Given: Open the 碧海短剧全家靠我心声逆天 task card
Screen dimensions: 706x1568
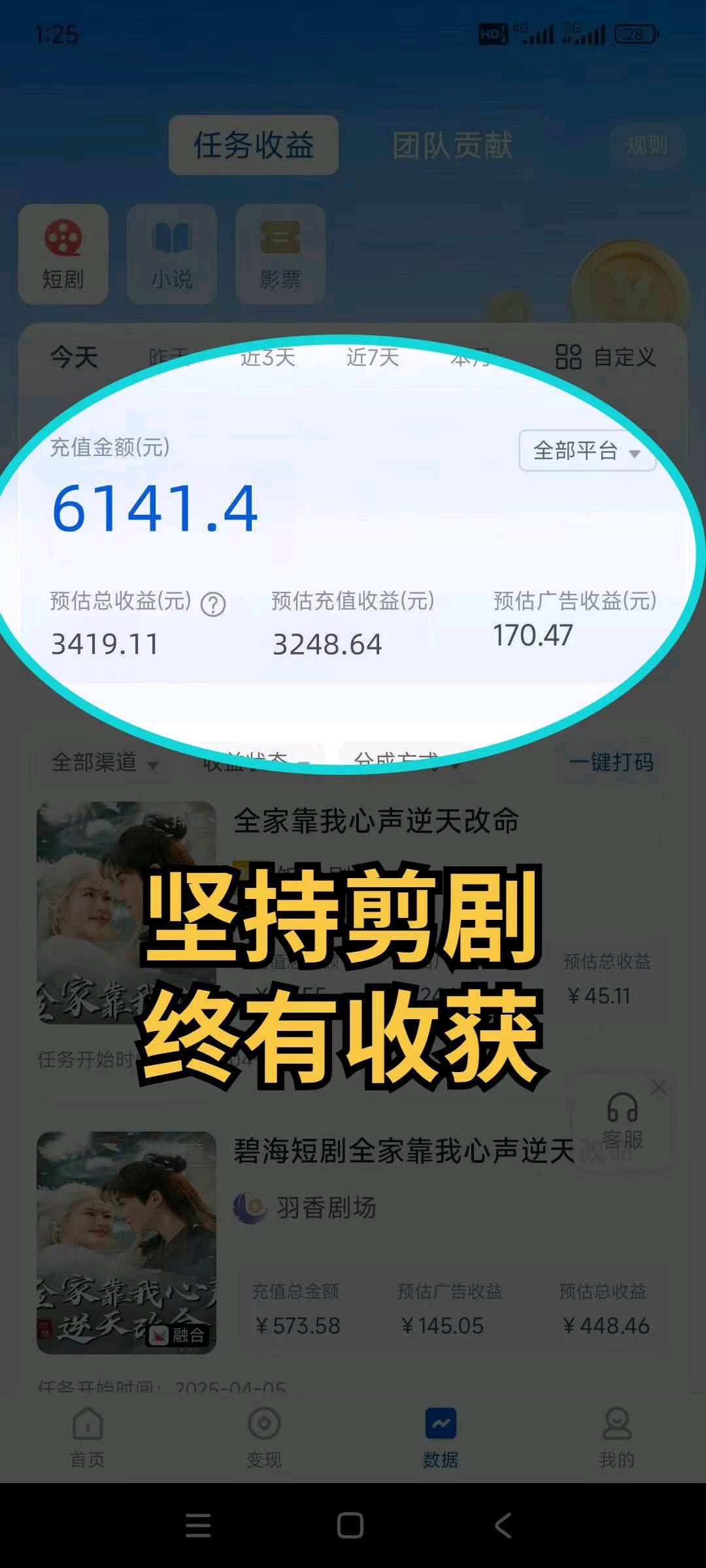Looking at the screenshot, I should [353, 1241].
